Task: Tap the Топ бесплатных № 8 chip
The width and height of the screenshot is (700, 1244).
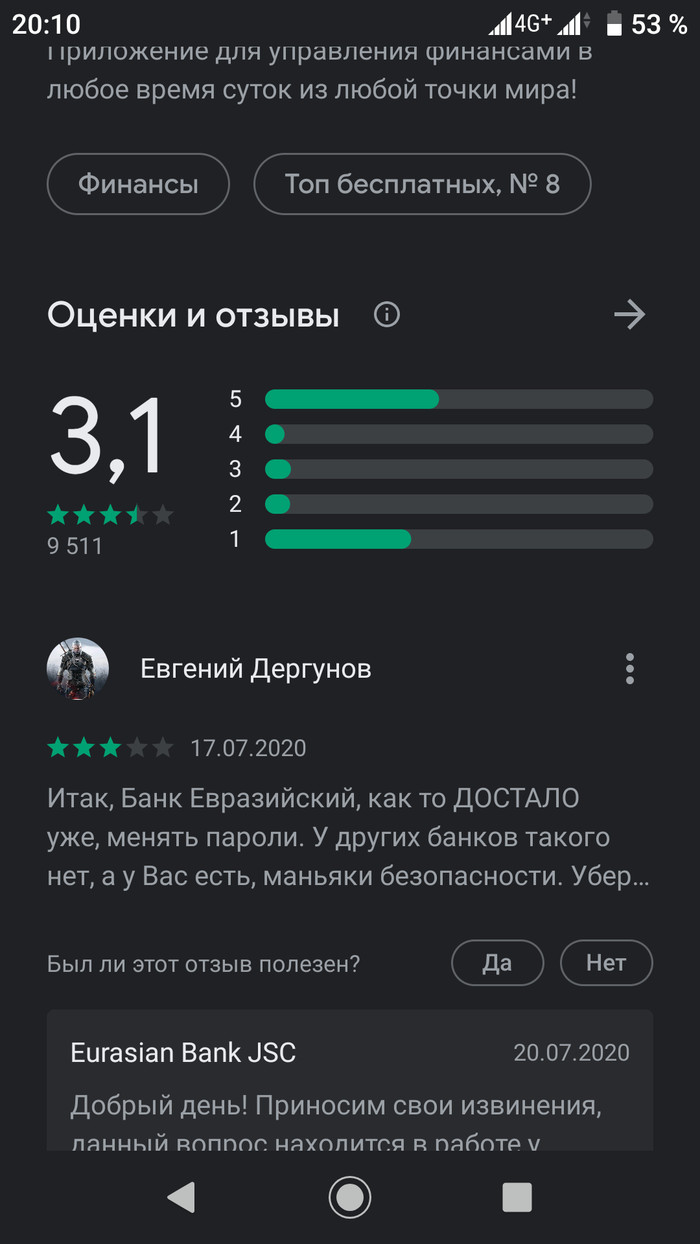Action: tap(422, 184)
